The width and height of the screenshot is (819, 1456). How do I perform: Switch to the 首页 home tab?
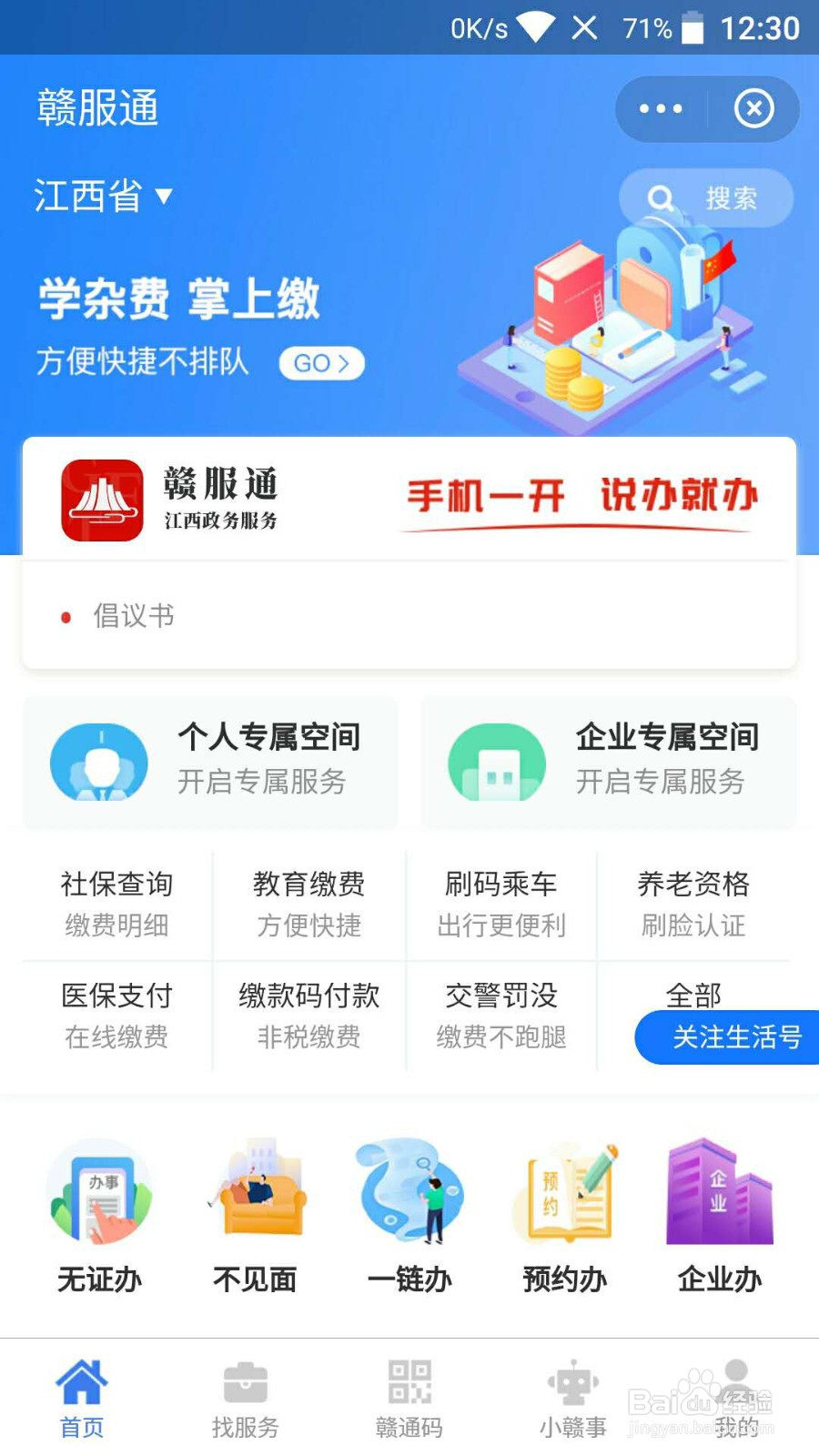pos(82,1383)
